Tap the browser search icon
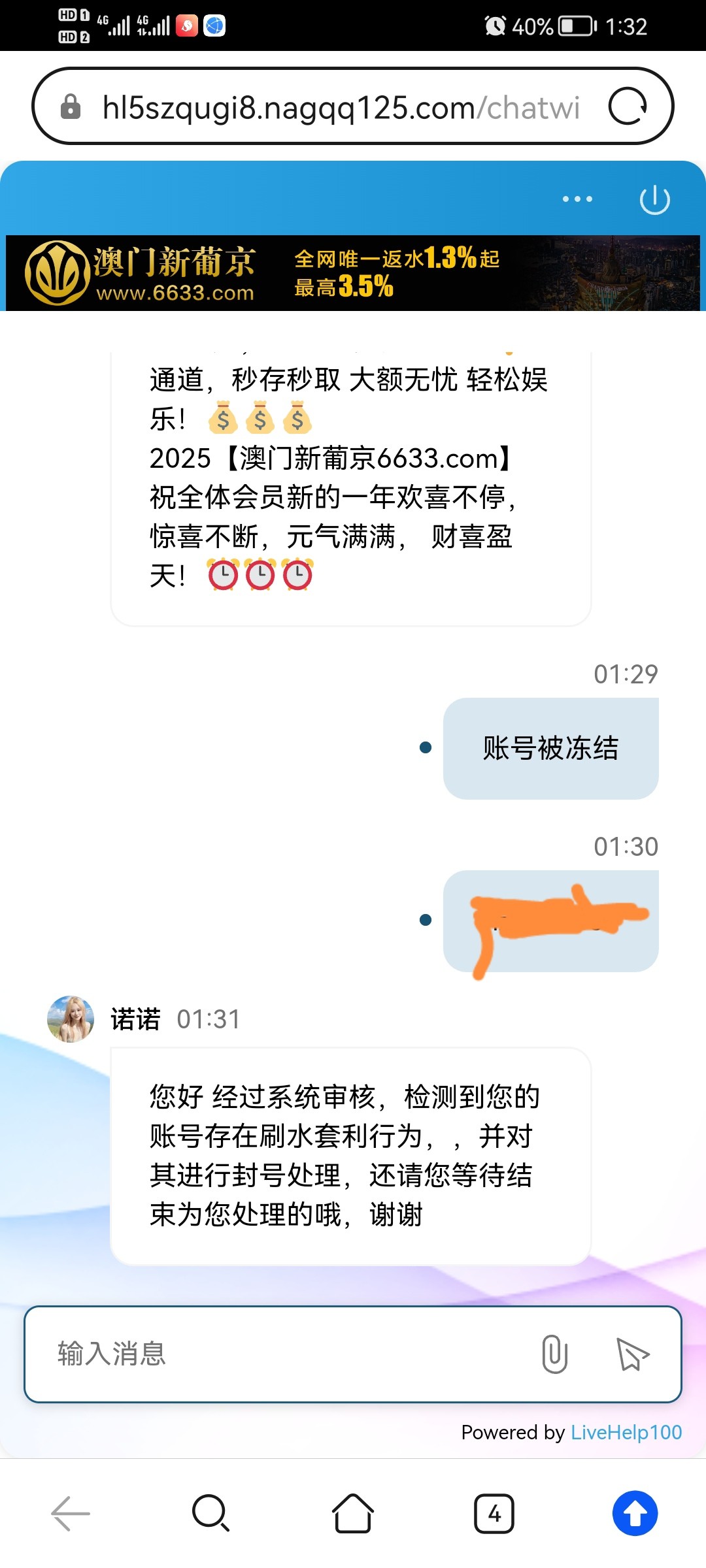 pos(212,1512)
